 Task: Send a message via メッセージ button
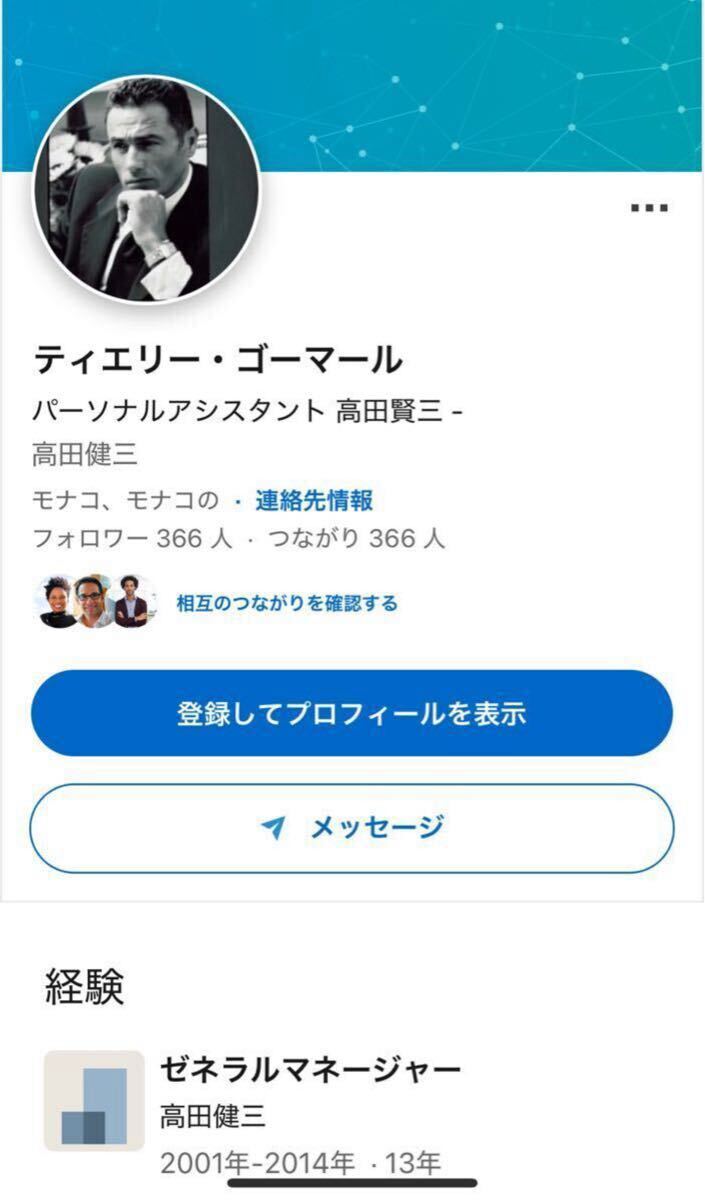point(351,828)
